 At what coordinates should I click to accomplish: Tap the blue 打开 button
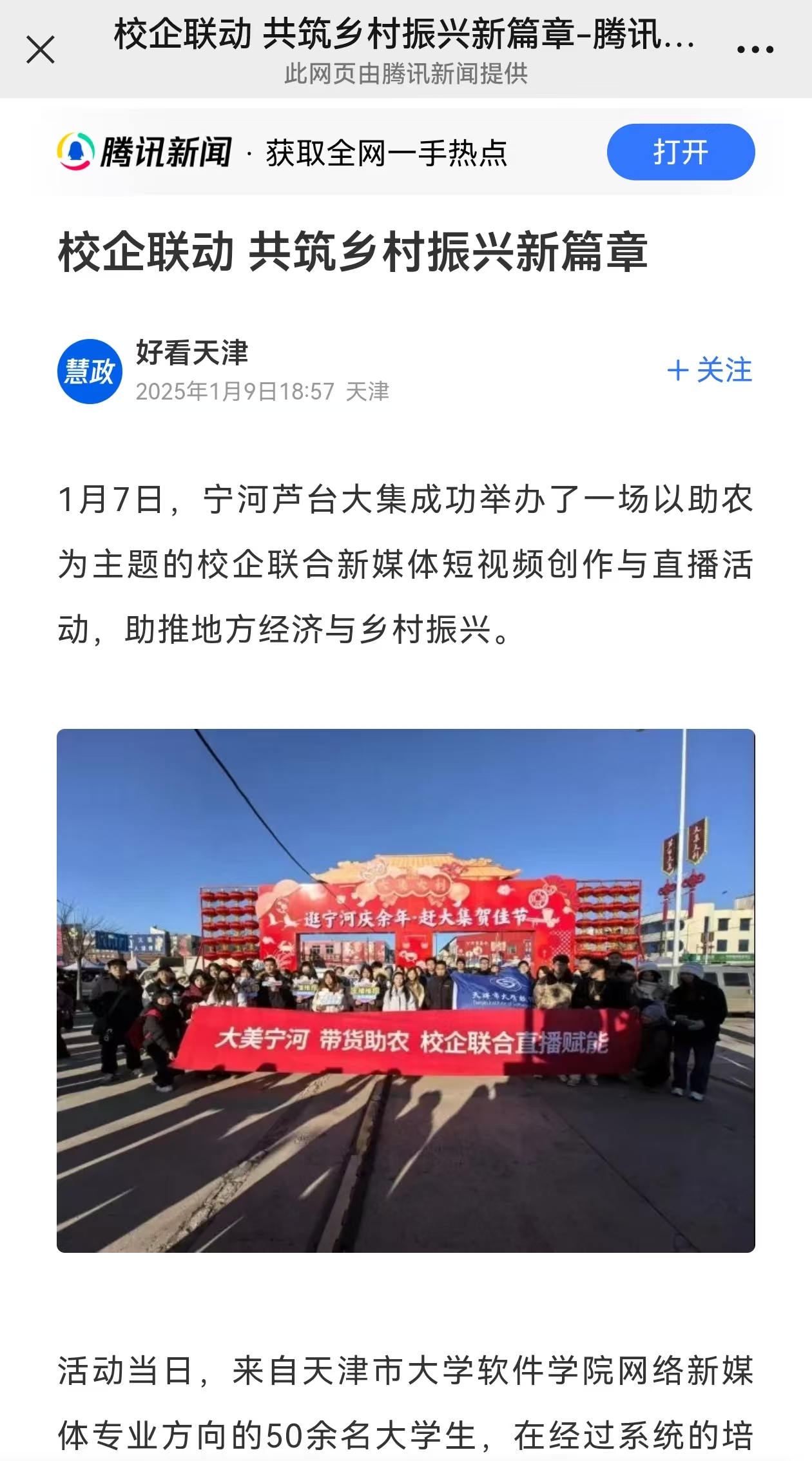pos(681,152)
